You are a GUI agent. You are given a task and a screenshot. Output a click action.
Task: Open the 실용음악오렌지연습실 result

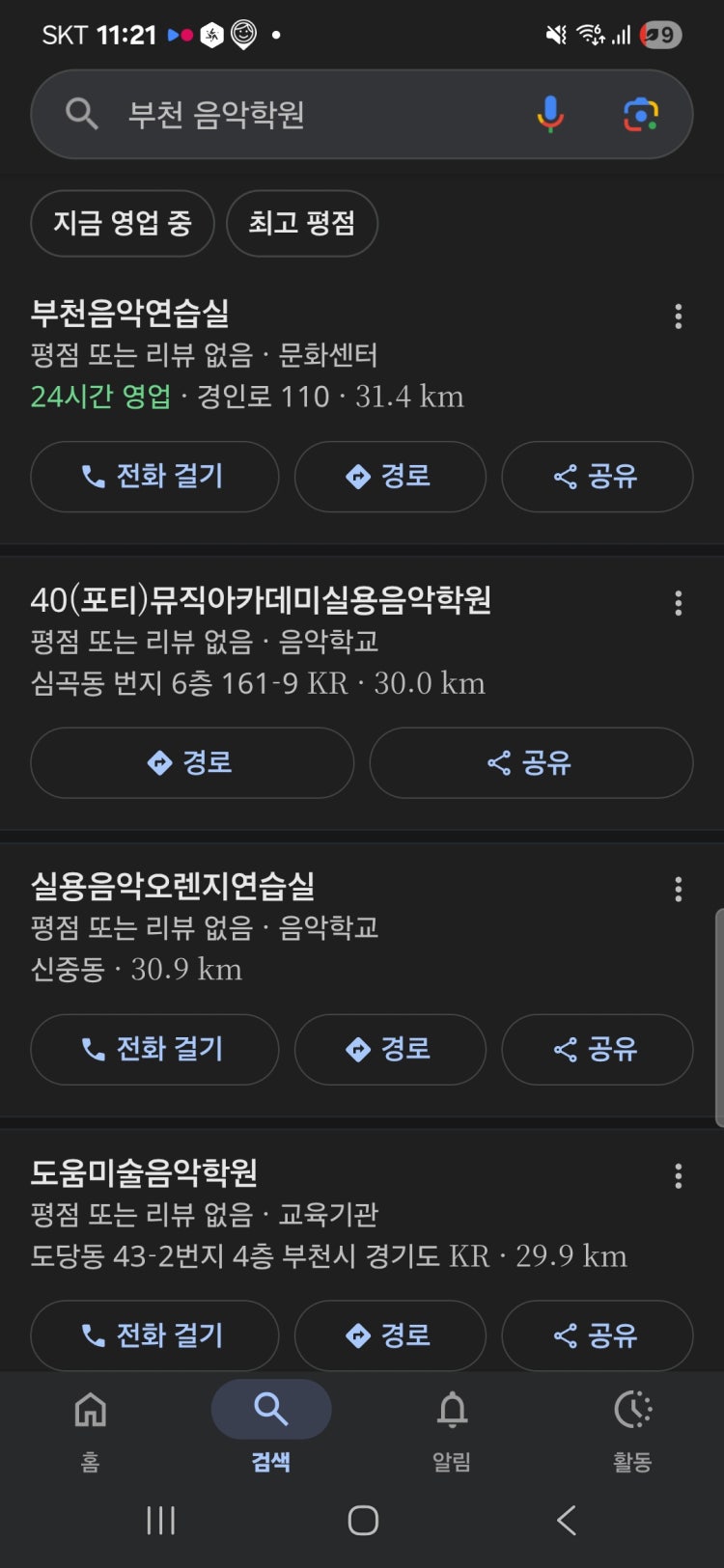click(x=174, y=886)
